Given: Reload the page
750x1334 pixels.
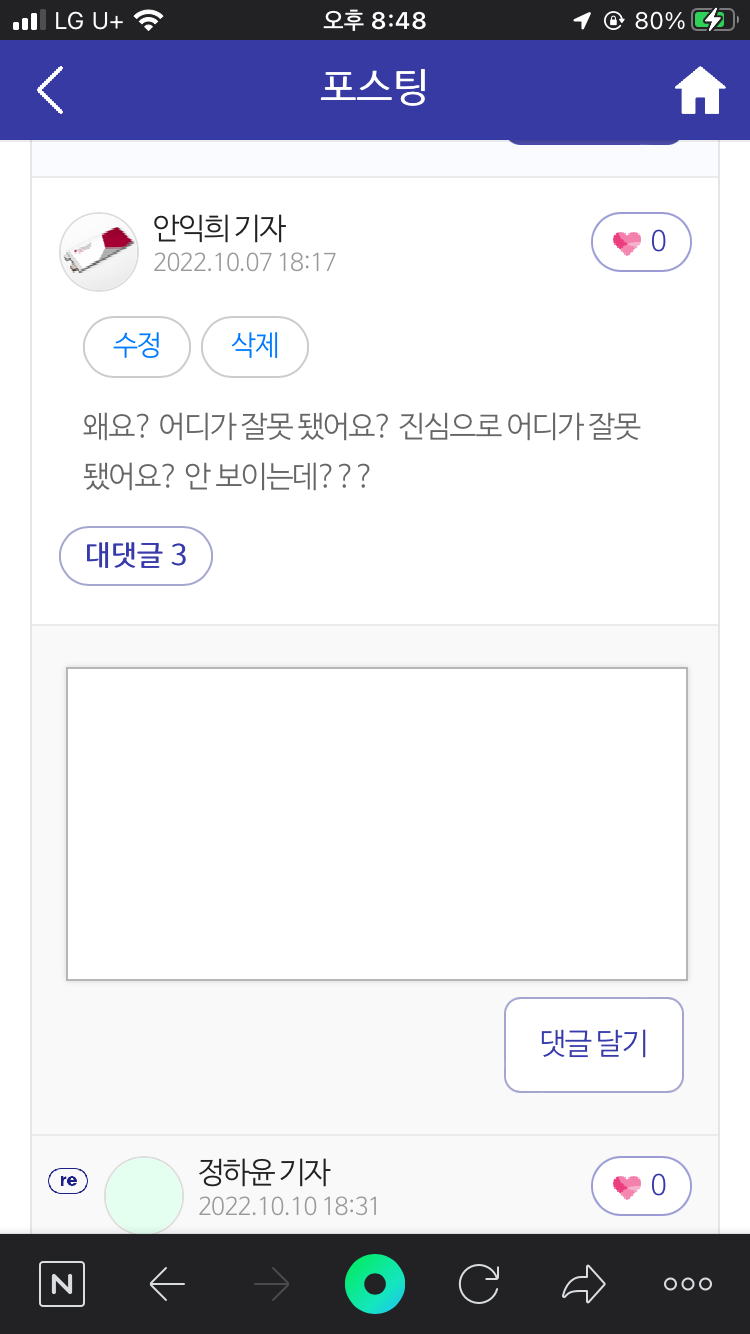Looking at the screenshot, I should 479,1284.
